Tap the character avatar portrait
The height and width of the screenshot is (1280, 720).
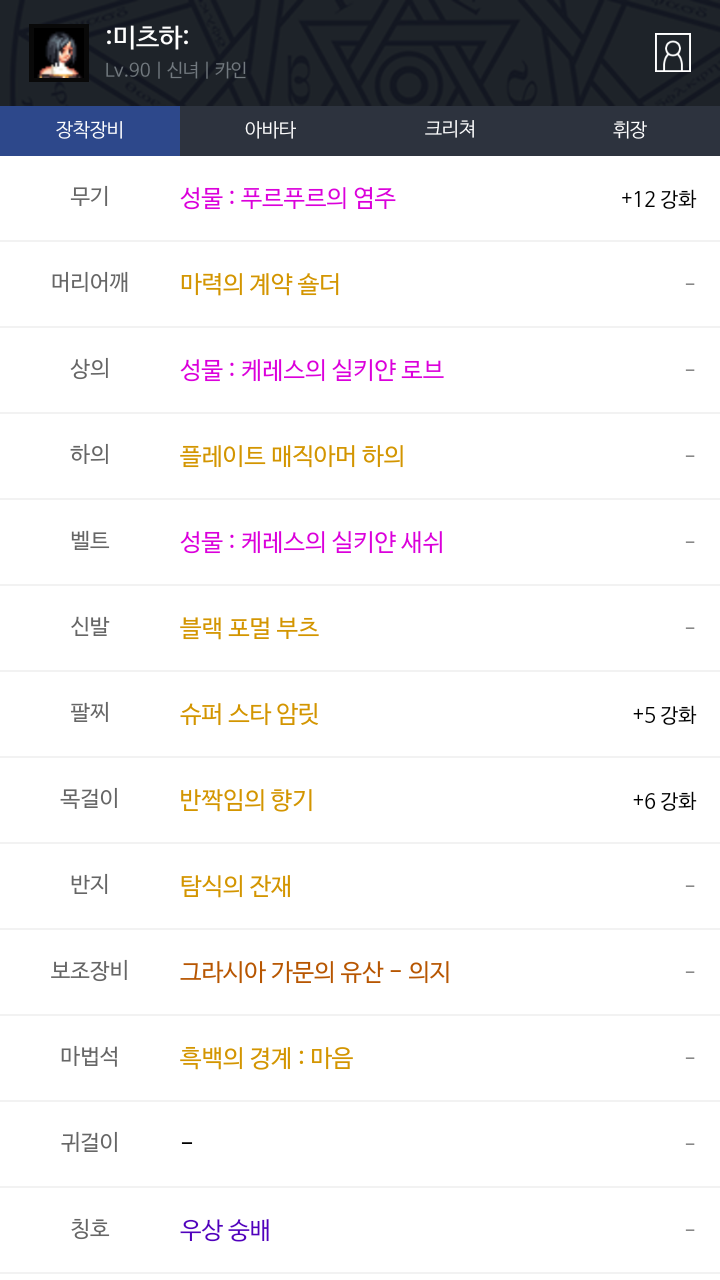tap(59, 53)
